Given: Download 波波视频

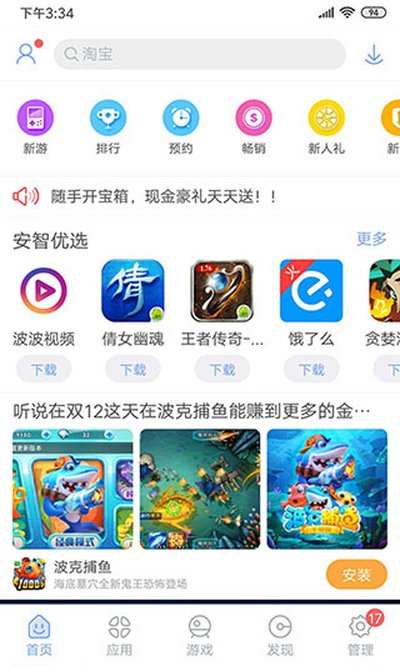Looking at the screenshot, I should [44, 370].
